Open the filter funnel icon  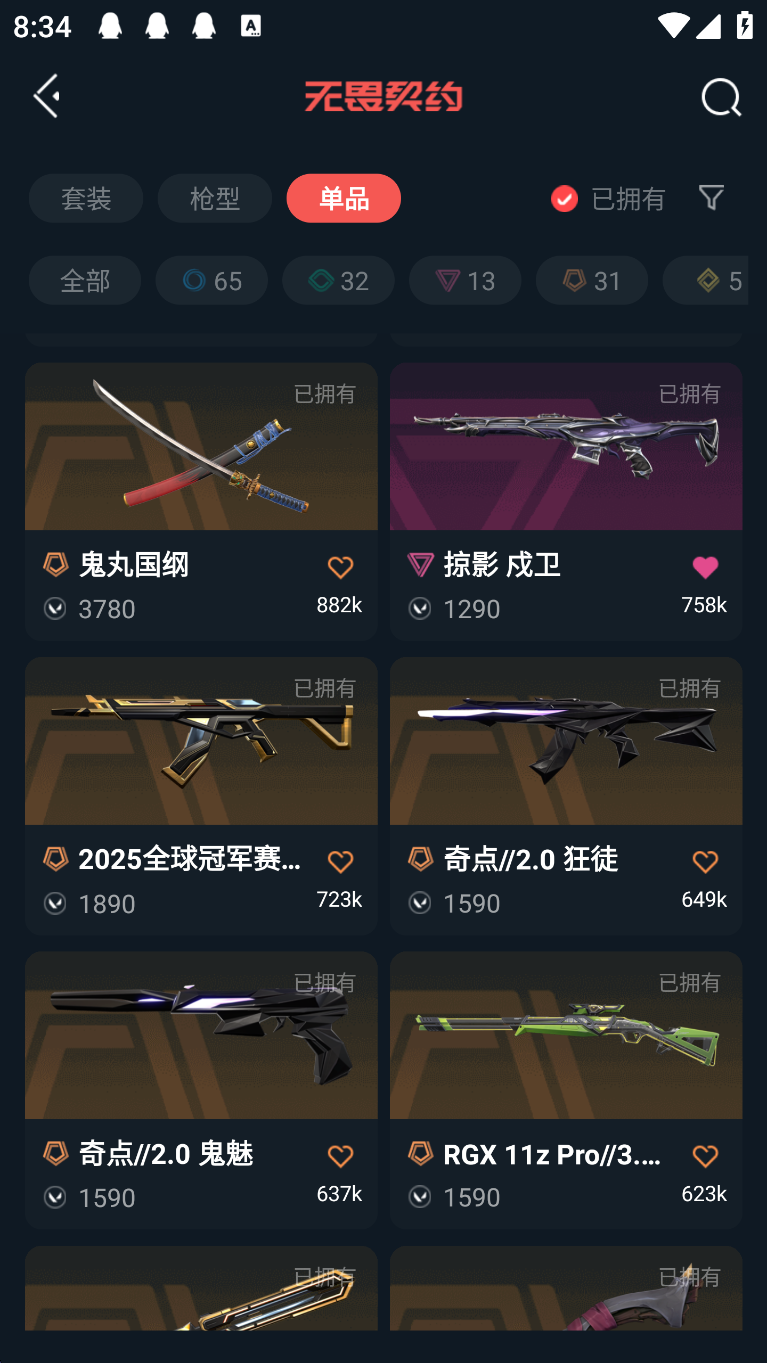(x=711, y=197)
